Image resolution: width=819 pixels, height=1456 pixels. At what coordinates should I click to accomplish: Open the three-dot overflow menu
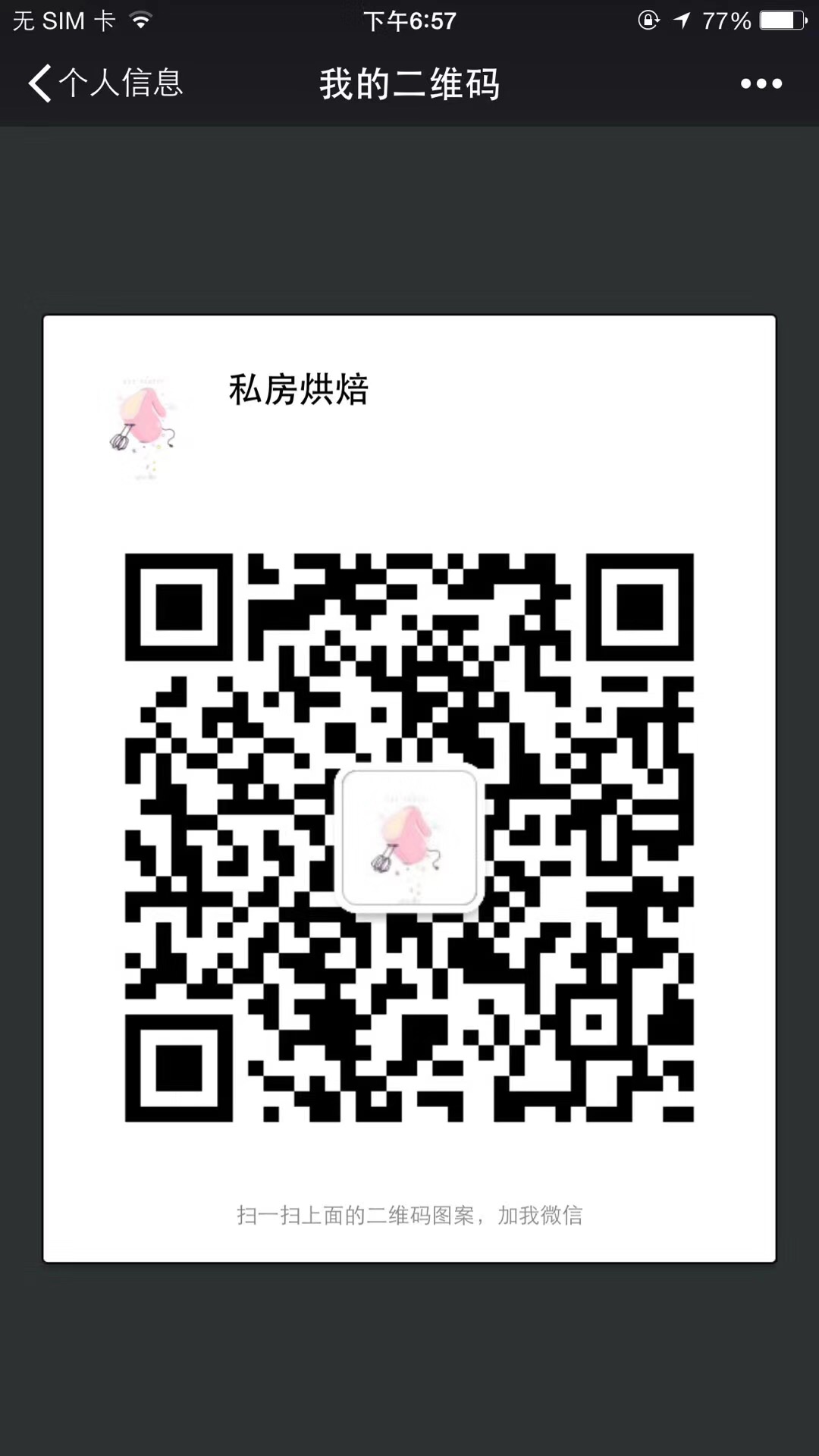point(761,83)
